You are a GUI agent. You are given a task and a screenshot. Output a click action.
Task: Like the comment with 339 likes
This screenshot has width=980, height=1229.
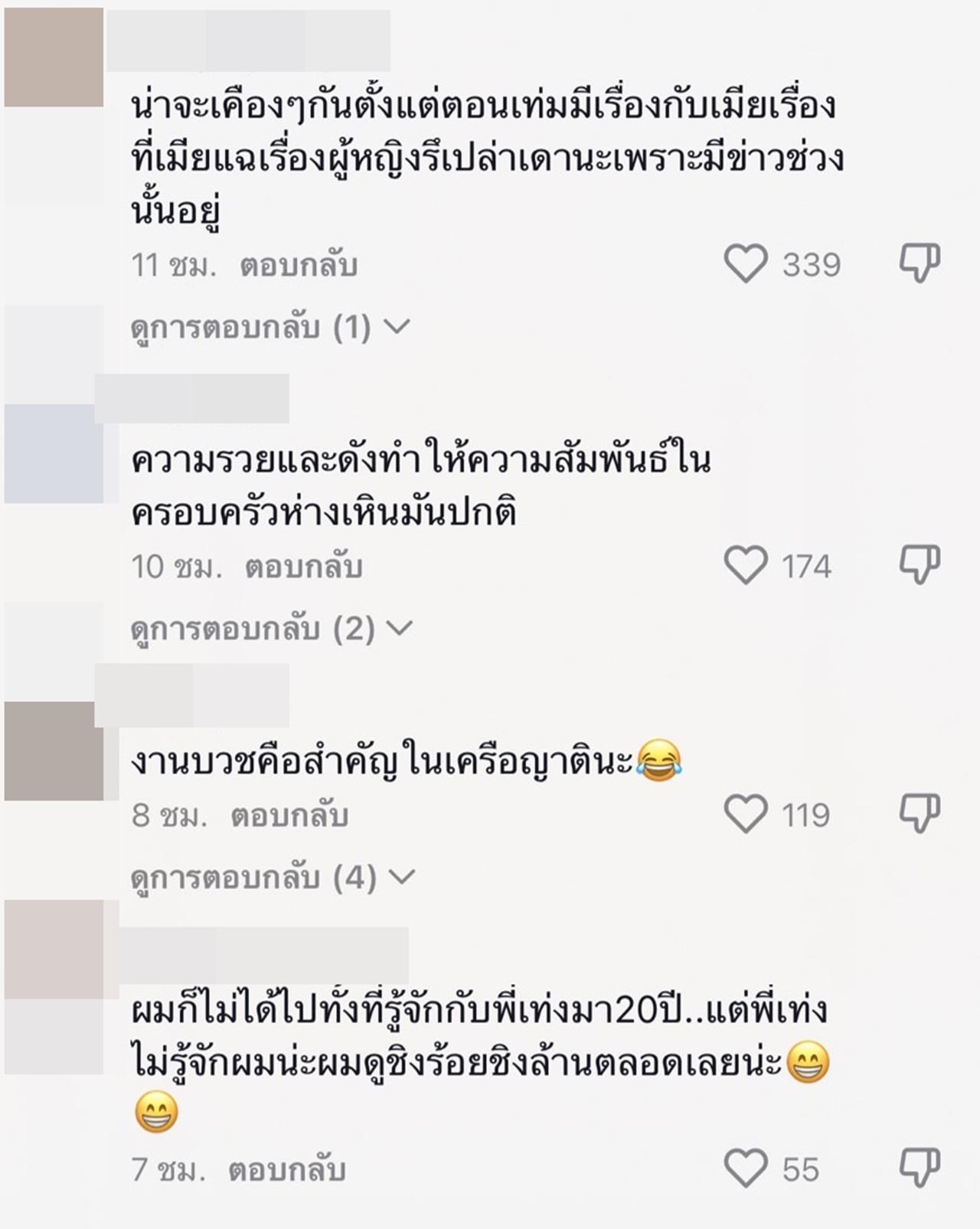[x=746, y=264]
